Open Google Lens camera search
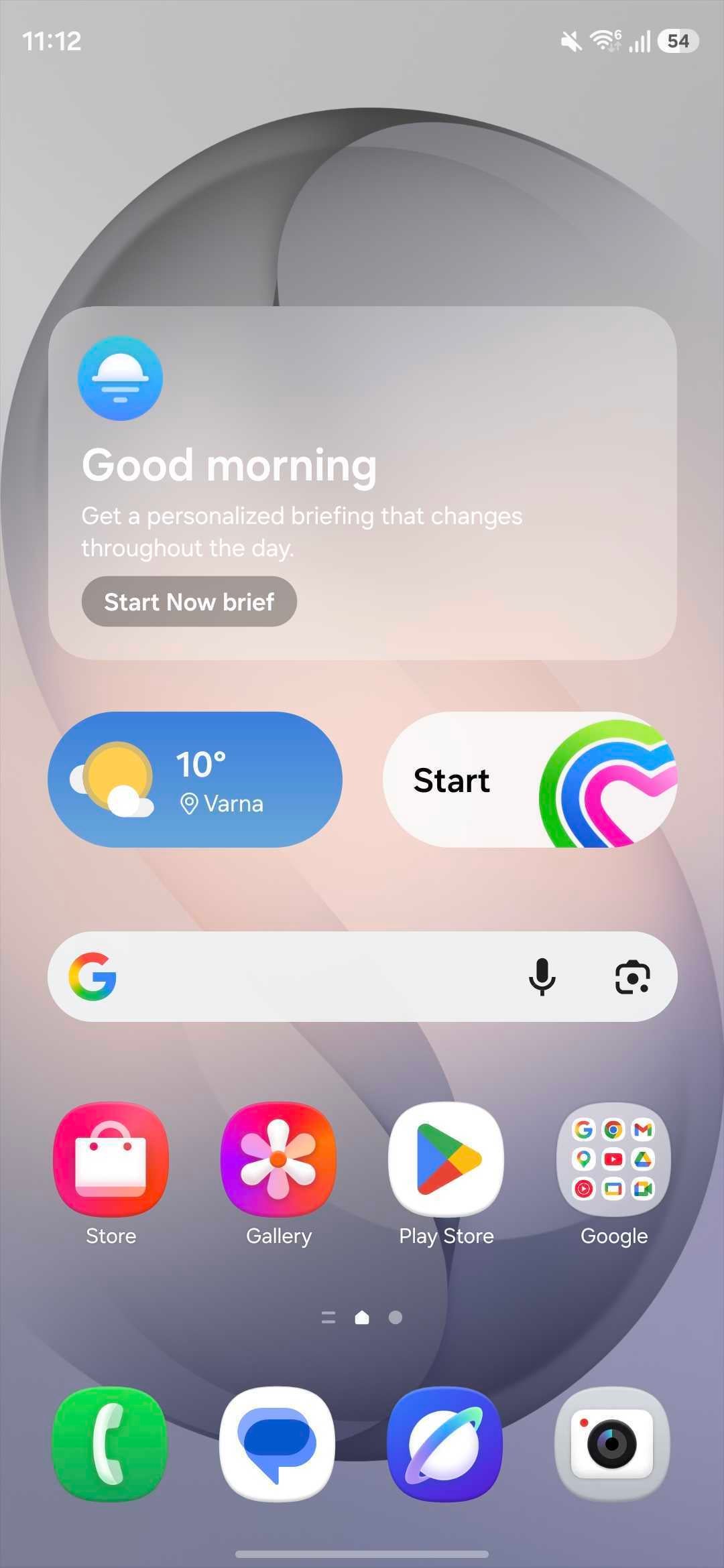 [x=632, y=976]
